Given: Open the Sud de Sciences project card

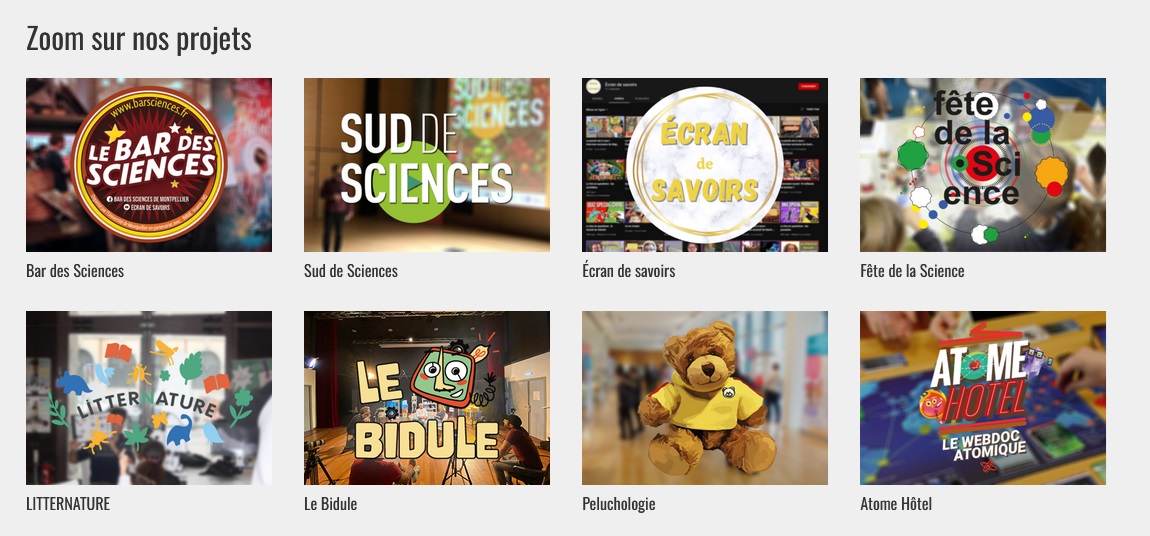Looking at the screenshot, I should [x=426, y=165].
